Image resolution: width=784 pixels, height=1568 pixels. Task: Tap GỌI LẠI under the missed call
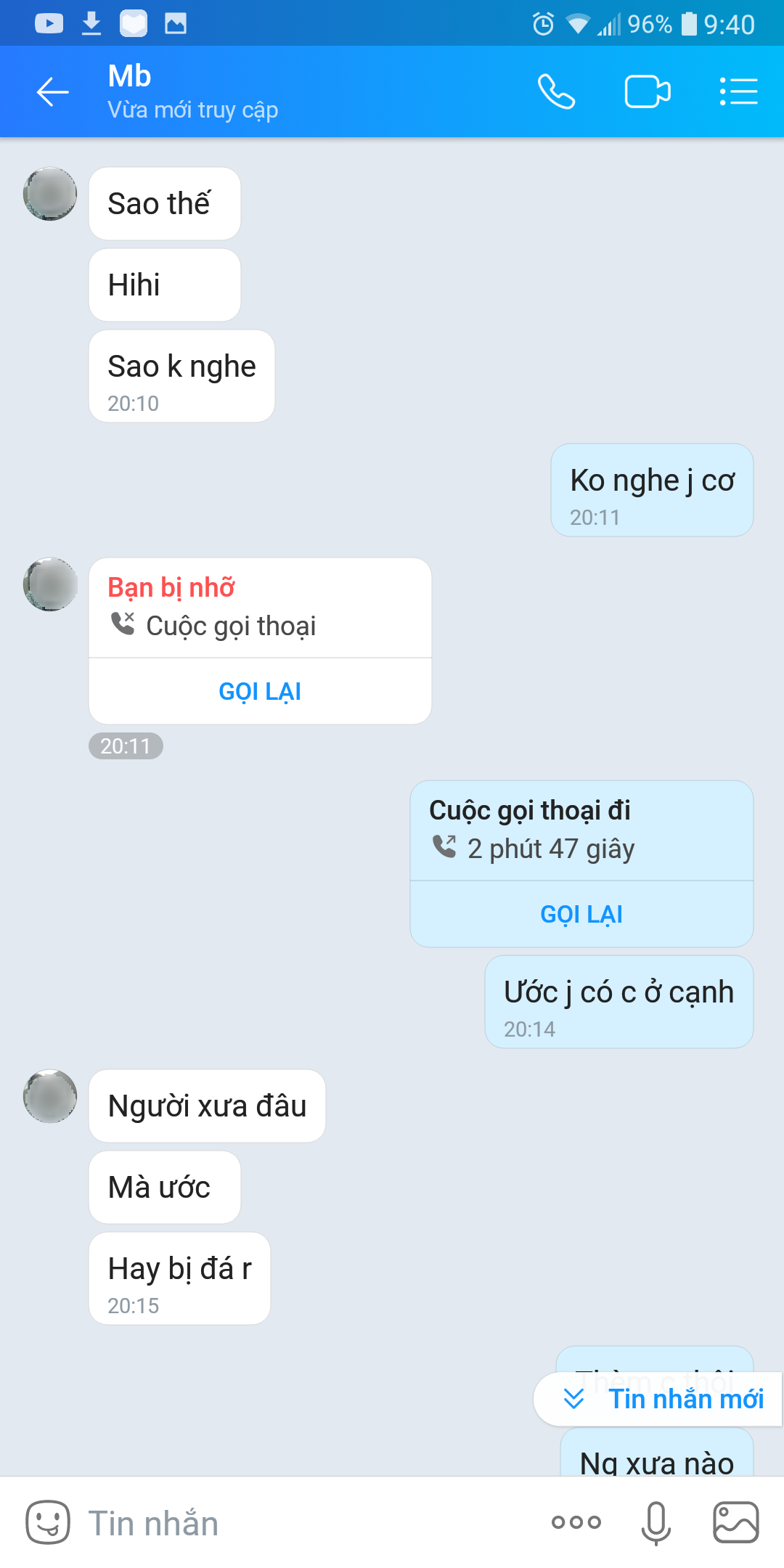(x=260, y=691)
